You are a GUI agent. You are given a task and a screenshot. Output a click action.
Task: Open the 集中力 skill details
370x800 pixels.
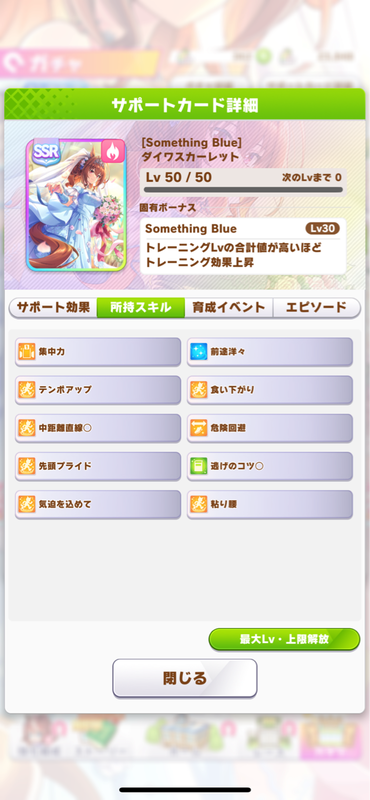[98, 352]
